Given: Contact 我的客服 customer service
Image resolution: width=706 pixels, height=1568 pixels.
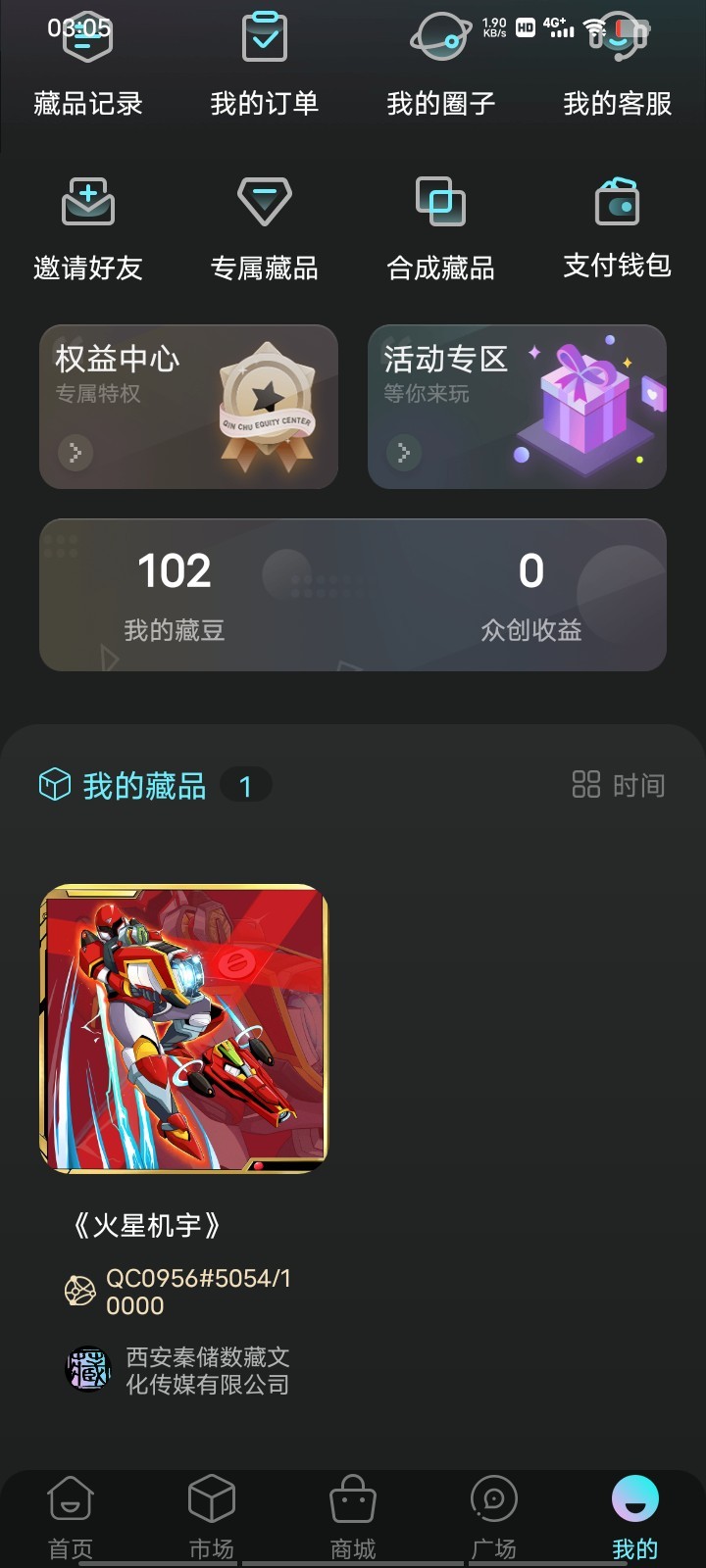Looking at the screenshot, I should (x=618, y=69).
